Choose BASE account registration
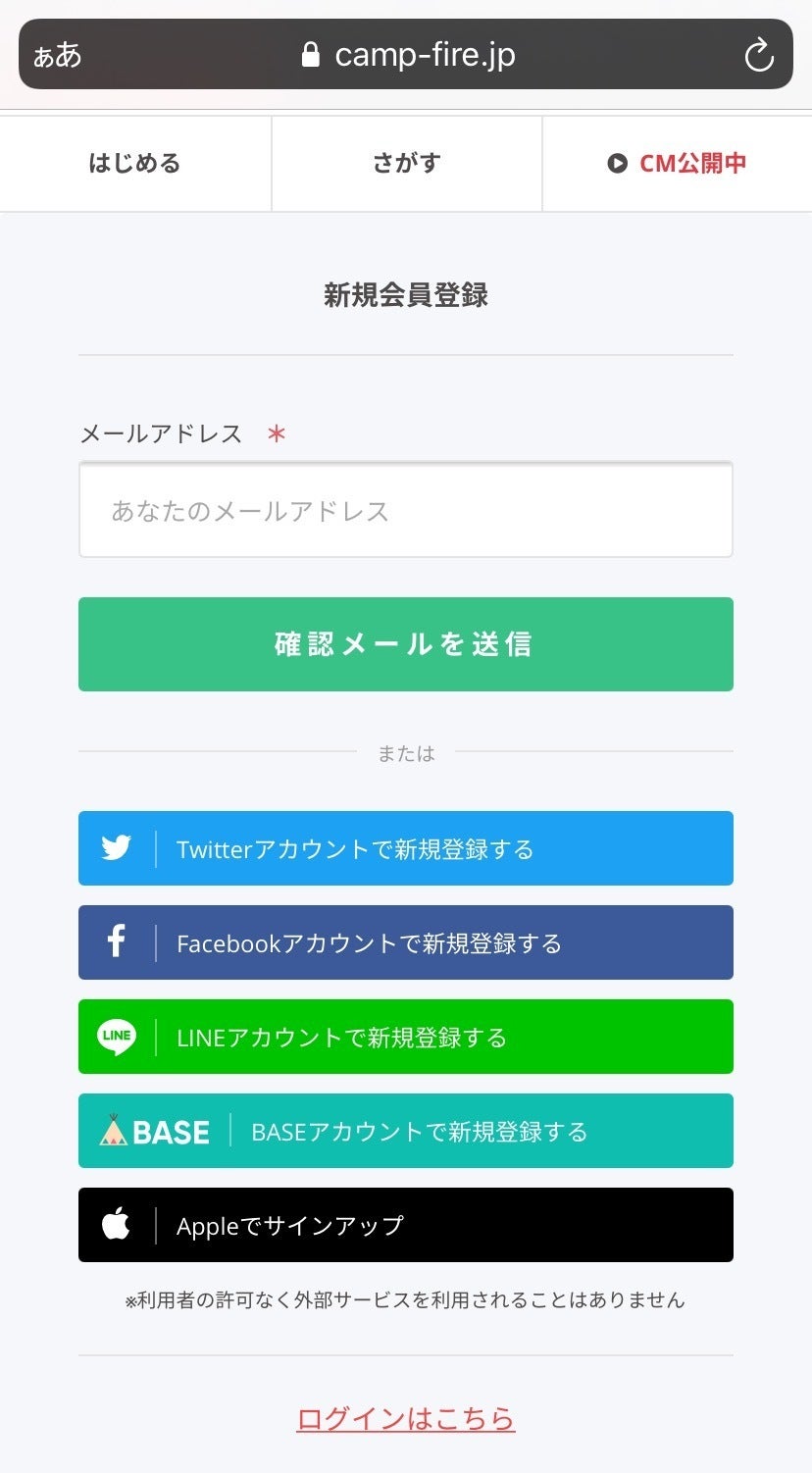The height and width of the screenshot is (1473, 812). point(406,1131)
